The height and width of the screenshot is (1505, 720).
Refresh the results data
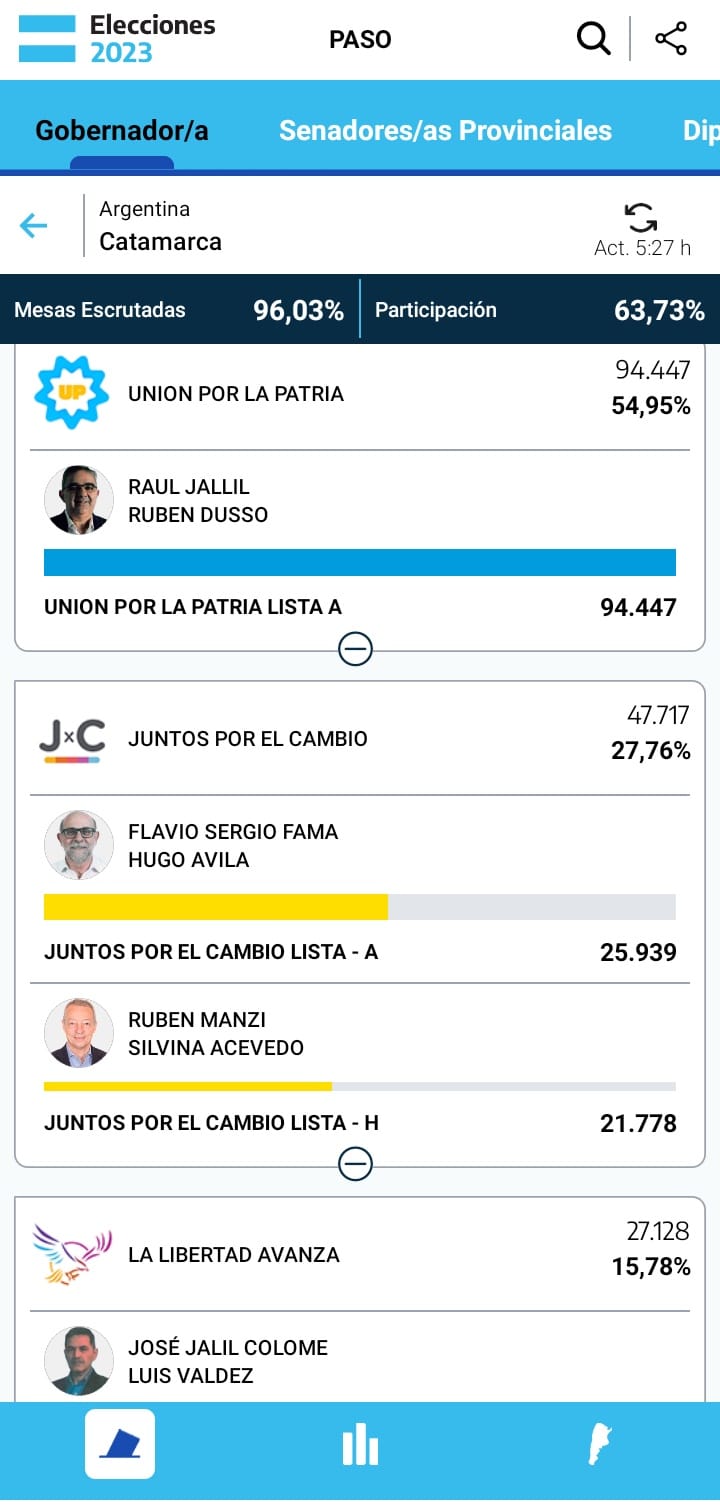(x=641, y=217)
